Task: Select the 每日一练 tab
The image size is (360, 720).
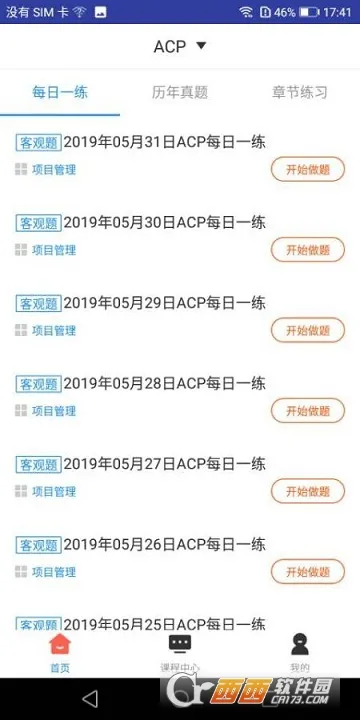Action: [60, 92]
